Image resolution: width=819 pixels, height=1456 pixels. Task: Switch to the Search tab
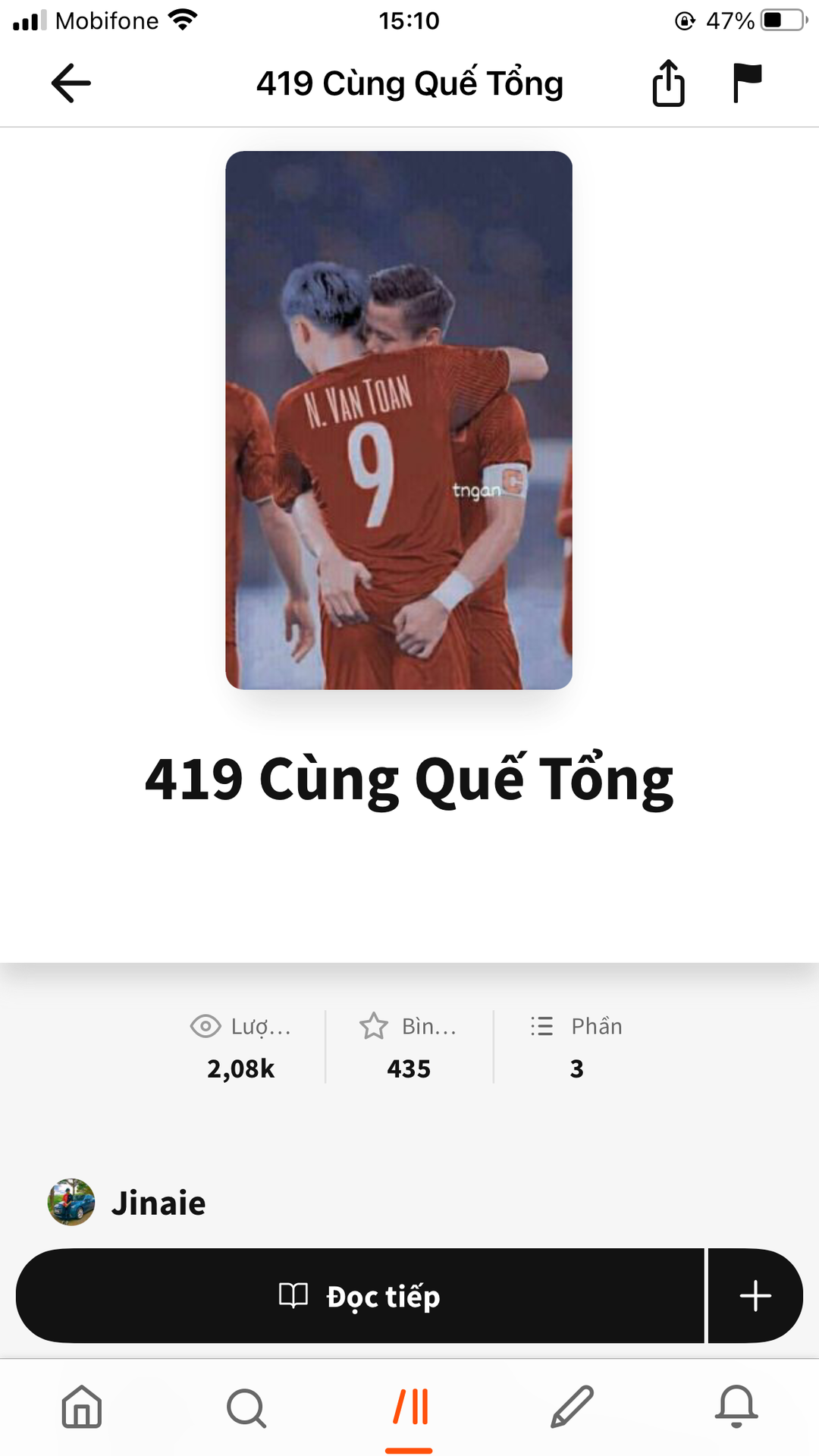click(246, 1407)
